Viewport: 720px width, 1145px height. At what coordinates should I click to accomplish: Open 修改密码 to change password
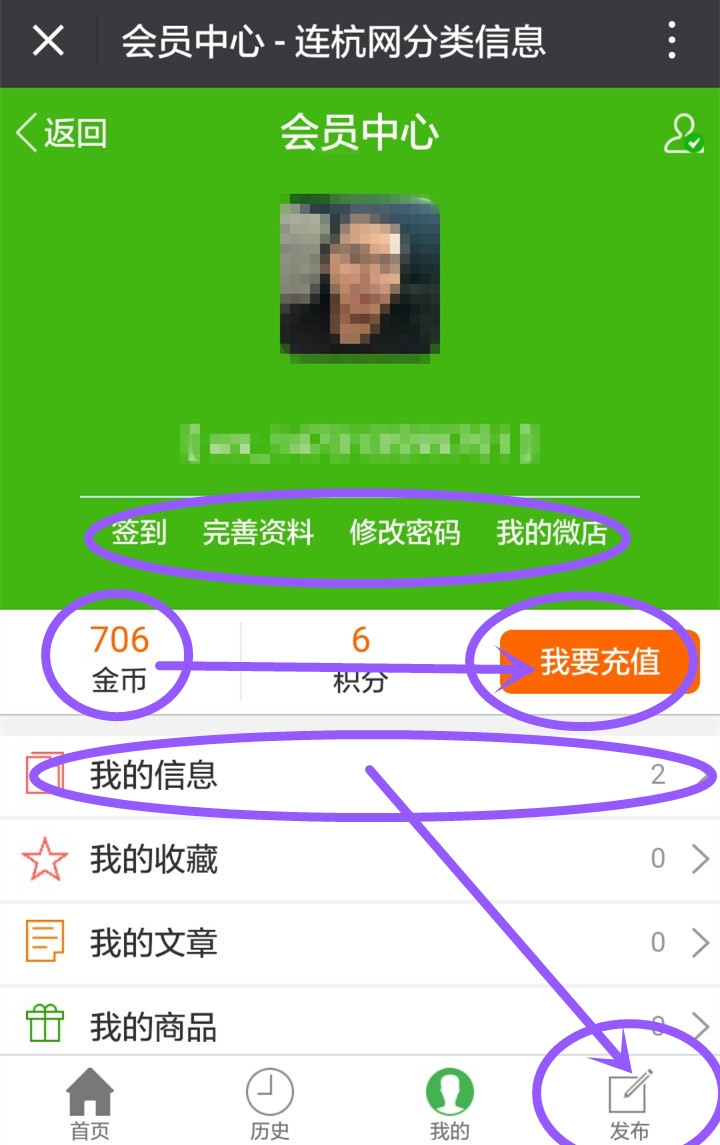[404, 533]
